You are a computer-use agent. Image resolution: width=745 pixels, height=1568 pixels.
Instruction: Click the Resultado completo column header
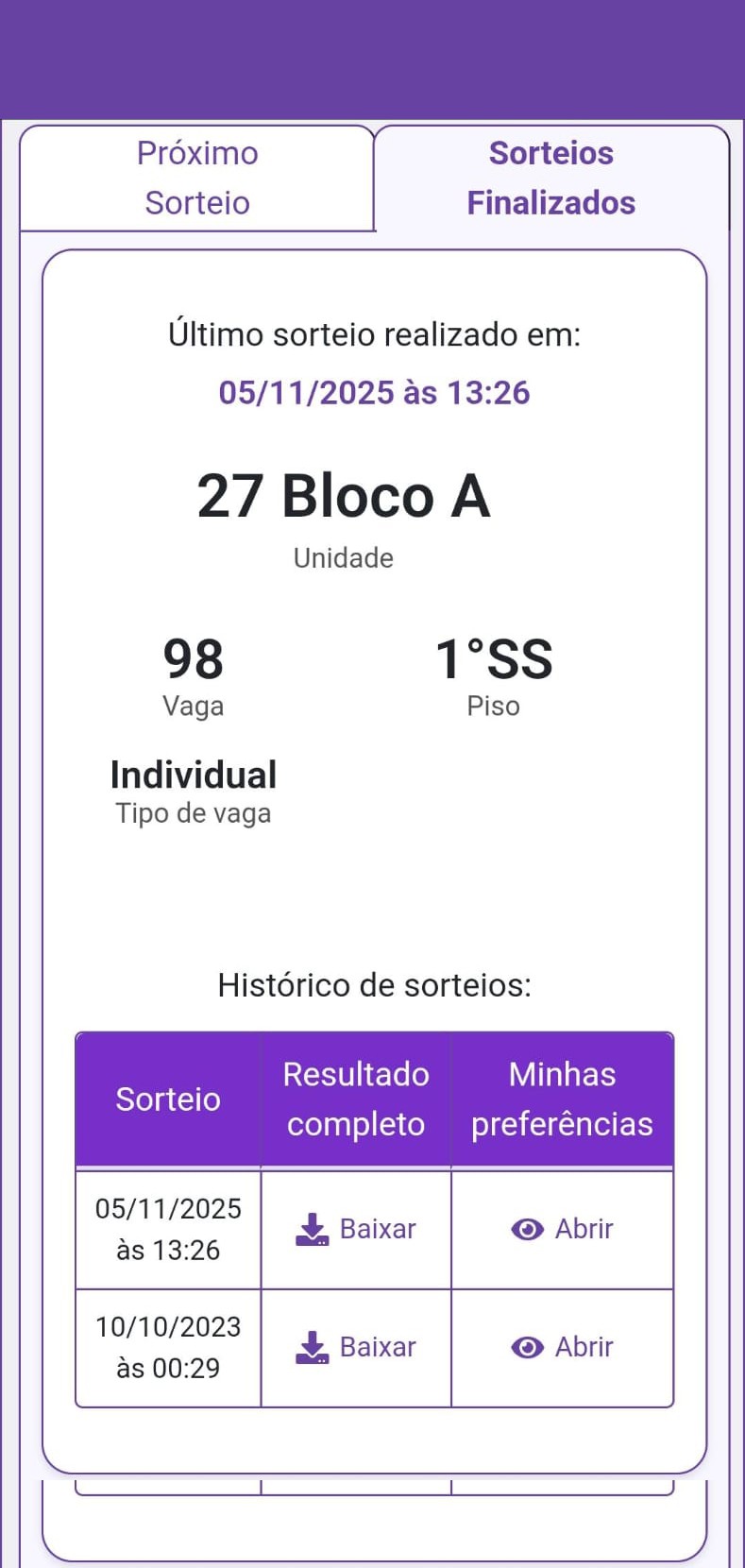356,1099
